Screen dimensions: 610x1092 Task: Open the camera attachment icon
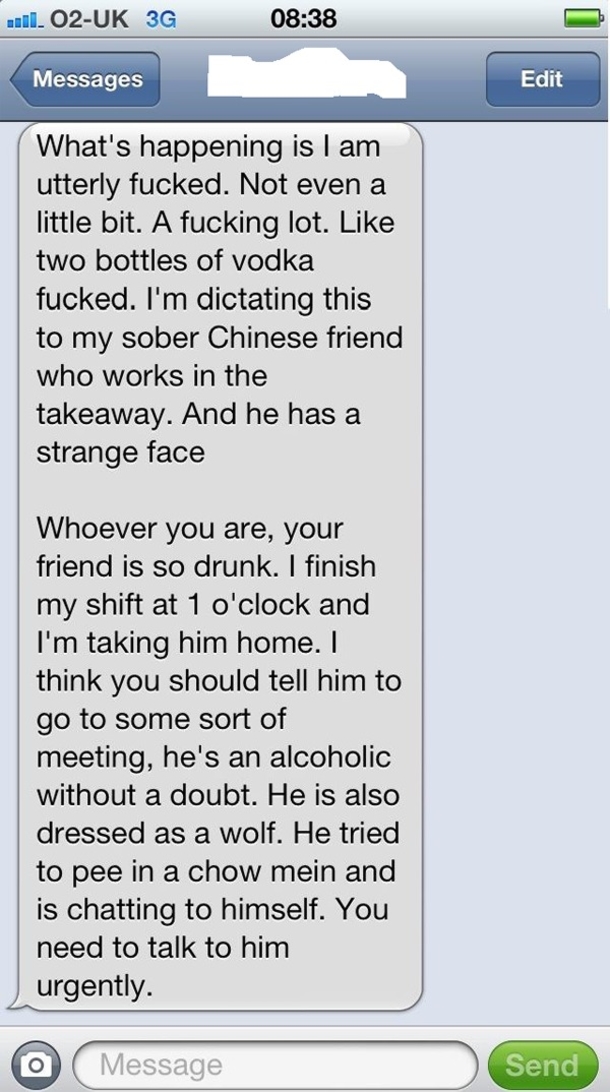35,1064
